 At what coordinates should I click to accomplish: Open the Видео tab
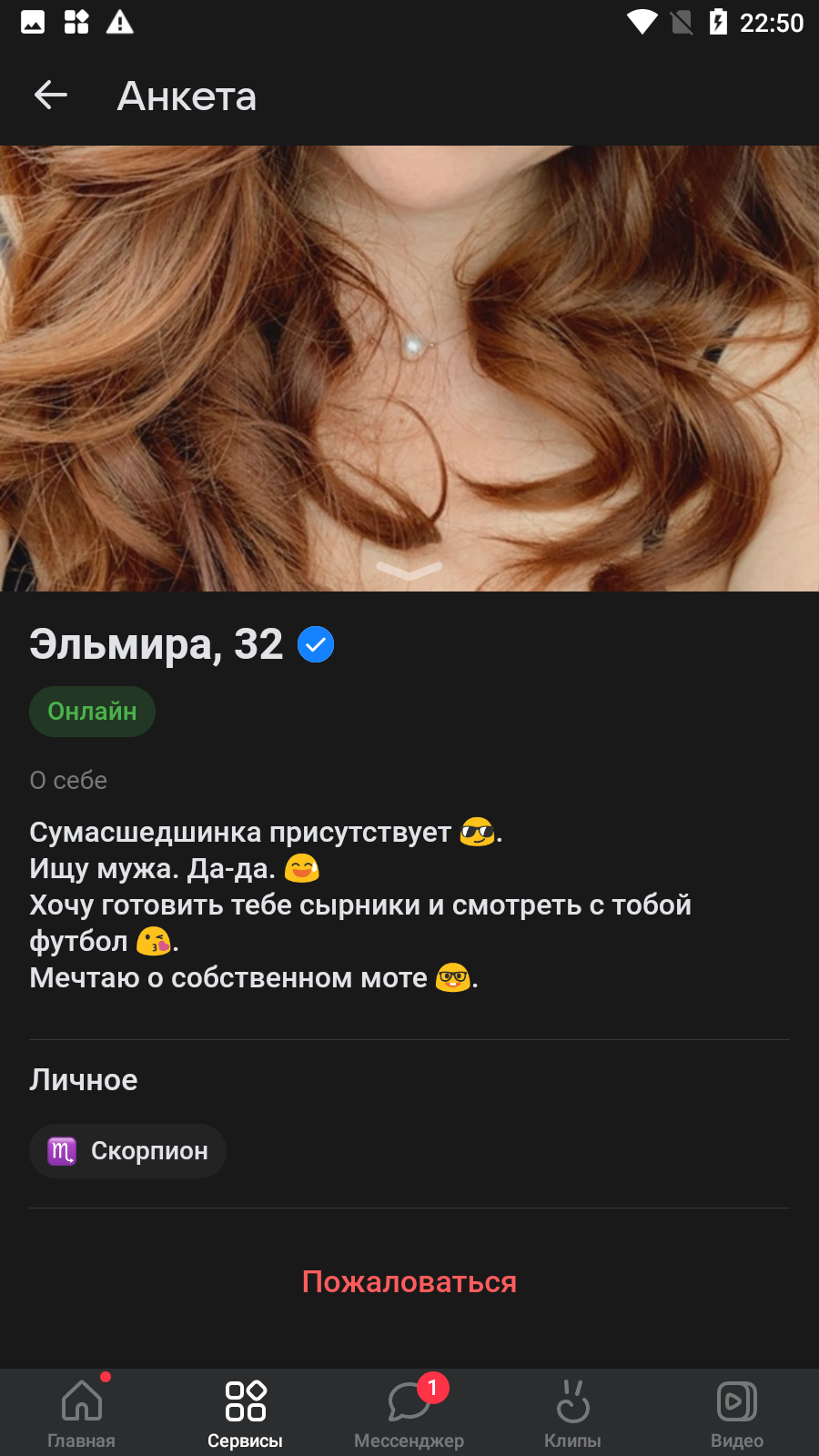[x=737, y=1412]
